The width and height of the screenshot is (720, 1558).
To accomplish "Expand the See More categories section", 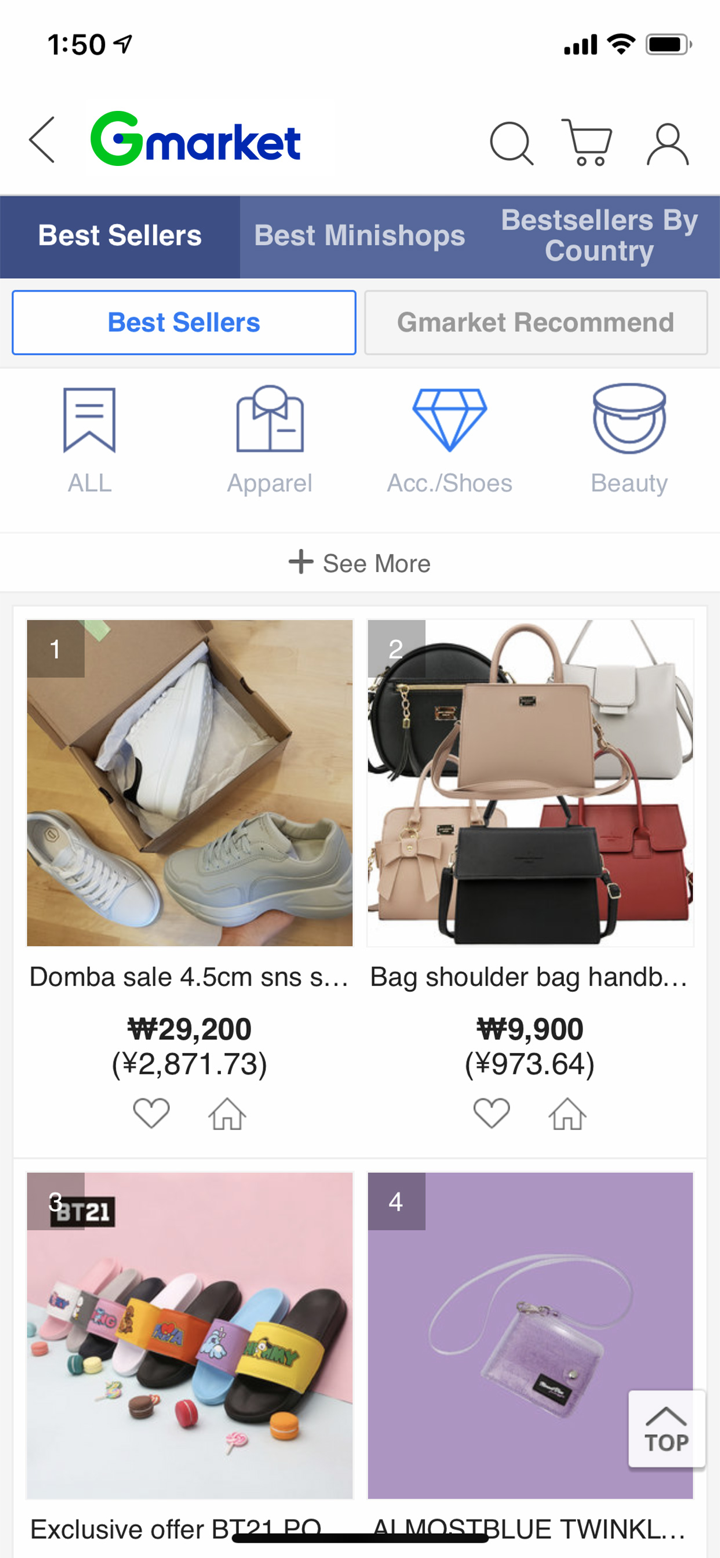I will (x=359, y=562).
